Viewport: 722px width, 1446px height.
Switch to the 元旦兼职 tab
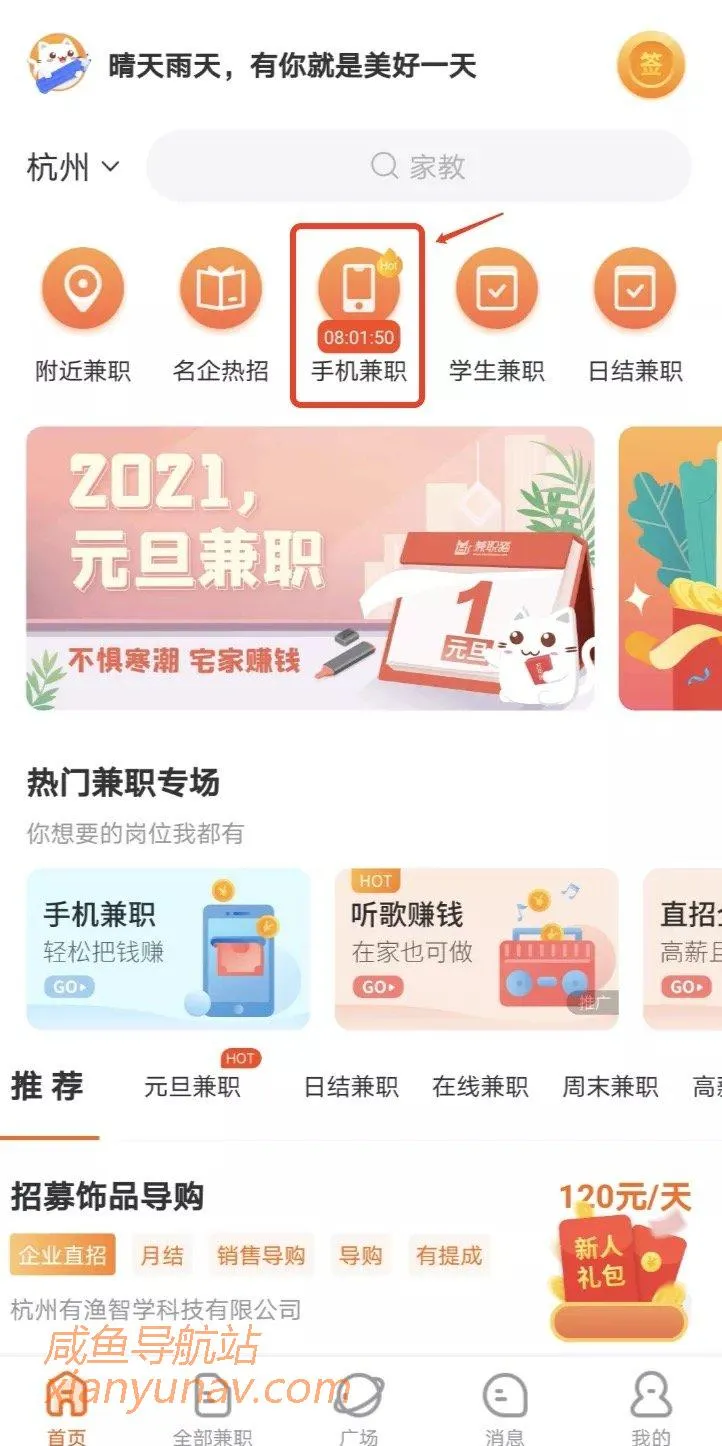coord(192,1087)
